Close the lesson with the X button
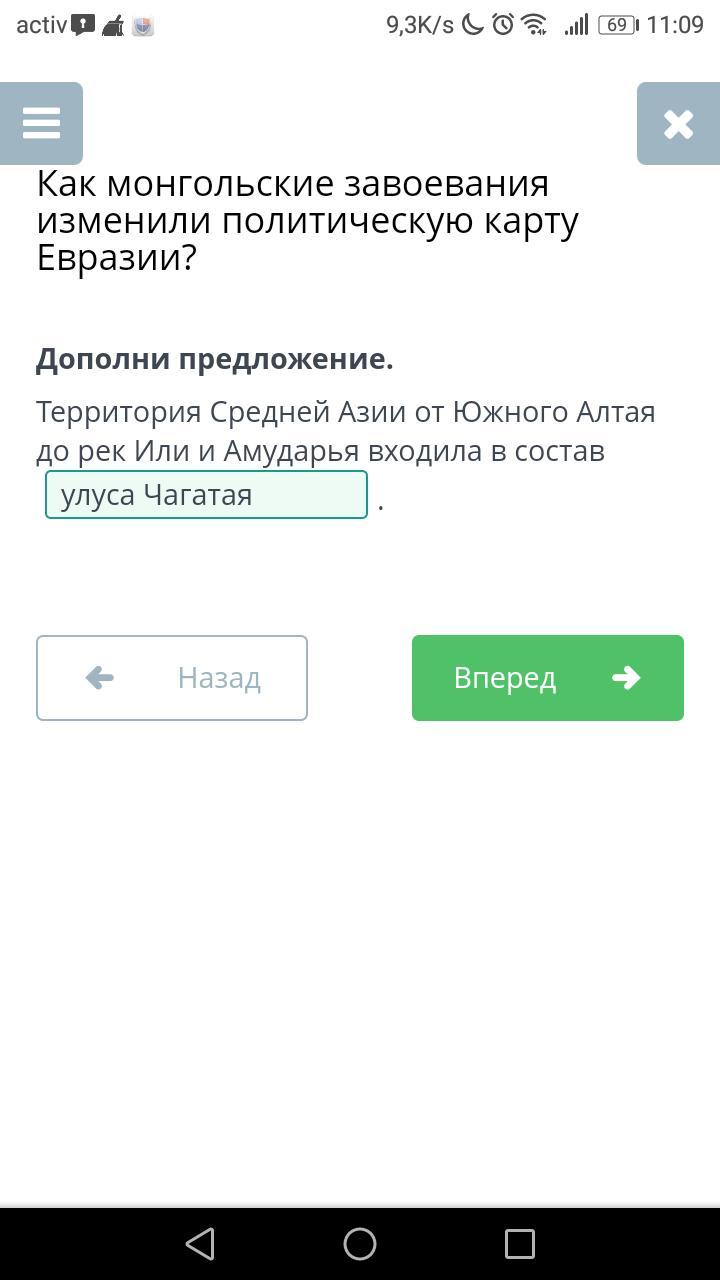720x1280 pixels. (x=678, y=123)
